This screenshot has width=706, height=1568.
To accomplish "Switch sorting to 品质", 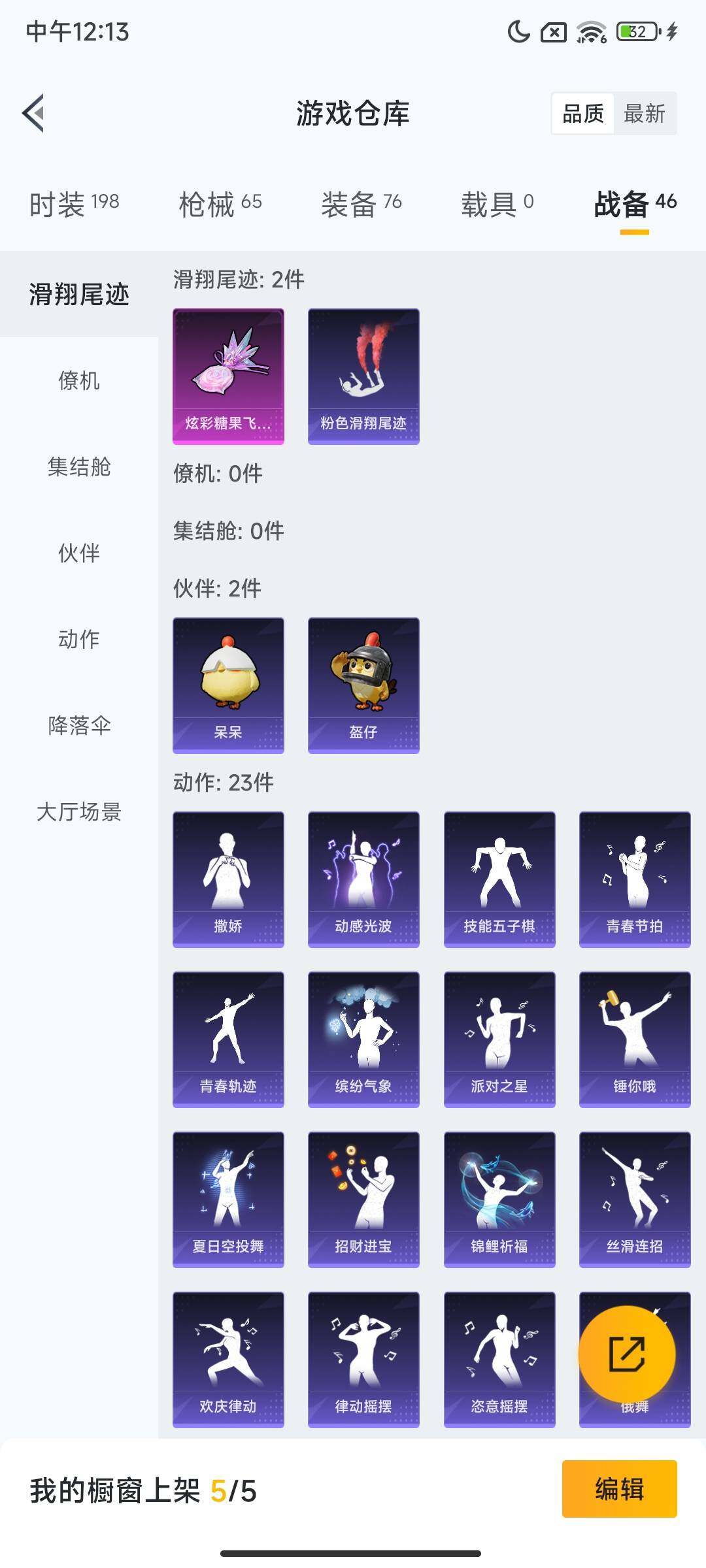I will click(x=583, y=114).
